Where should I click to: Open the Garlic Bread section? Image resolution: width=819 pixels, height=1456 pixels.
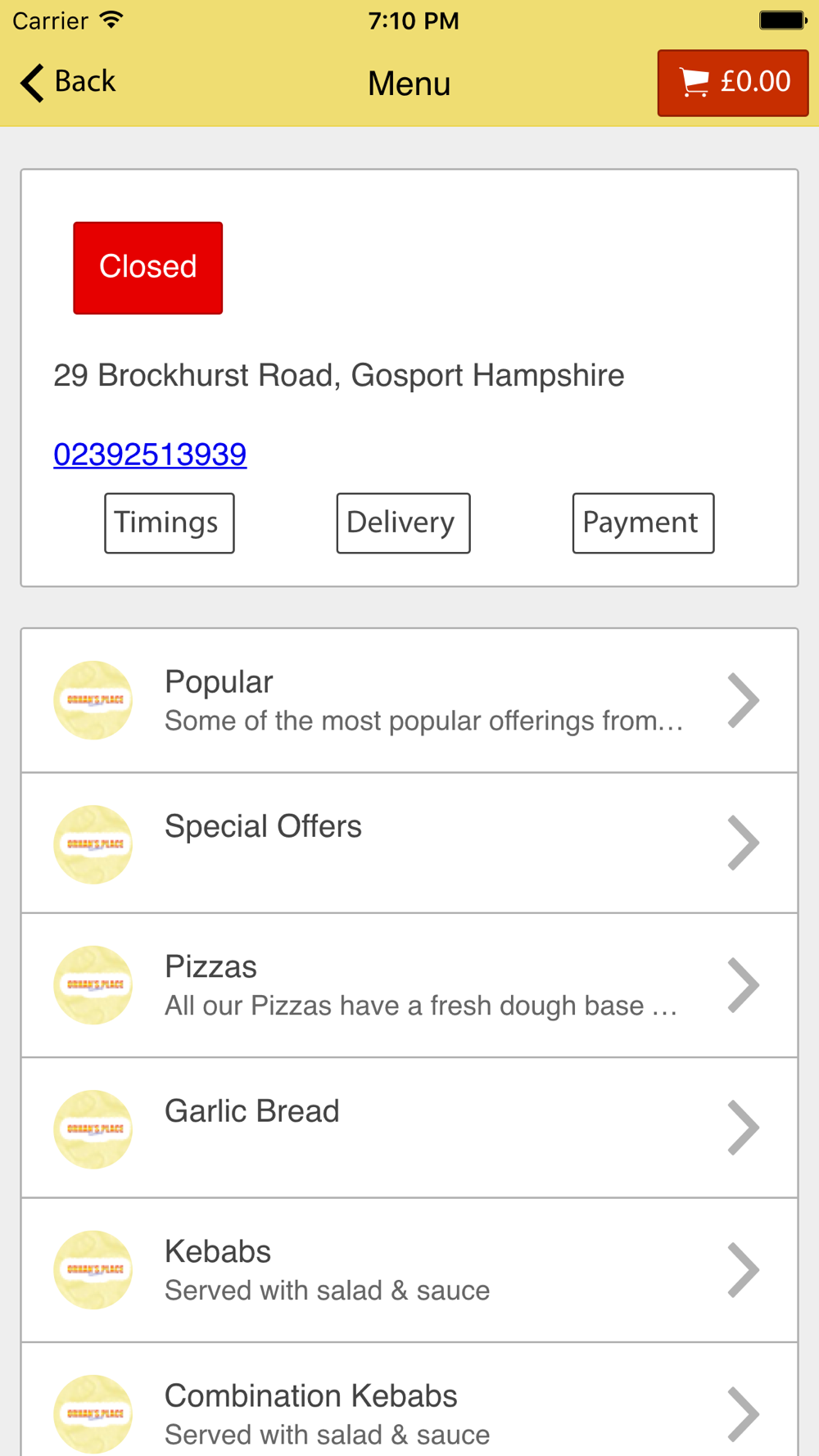(x=409, y=1128)
